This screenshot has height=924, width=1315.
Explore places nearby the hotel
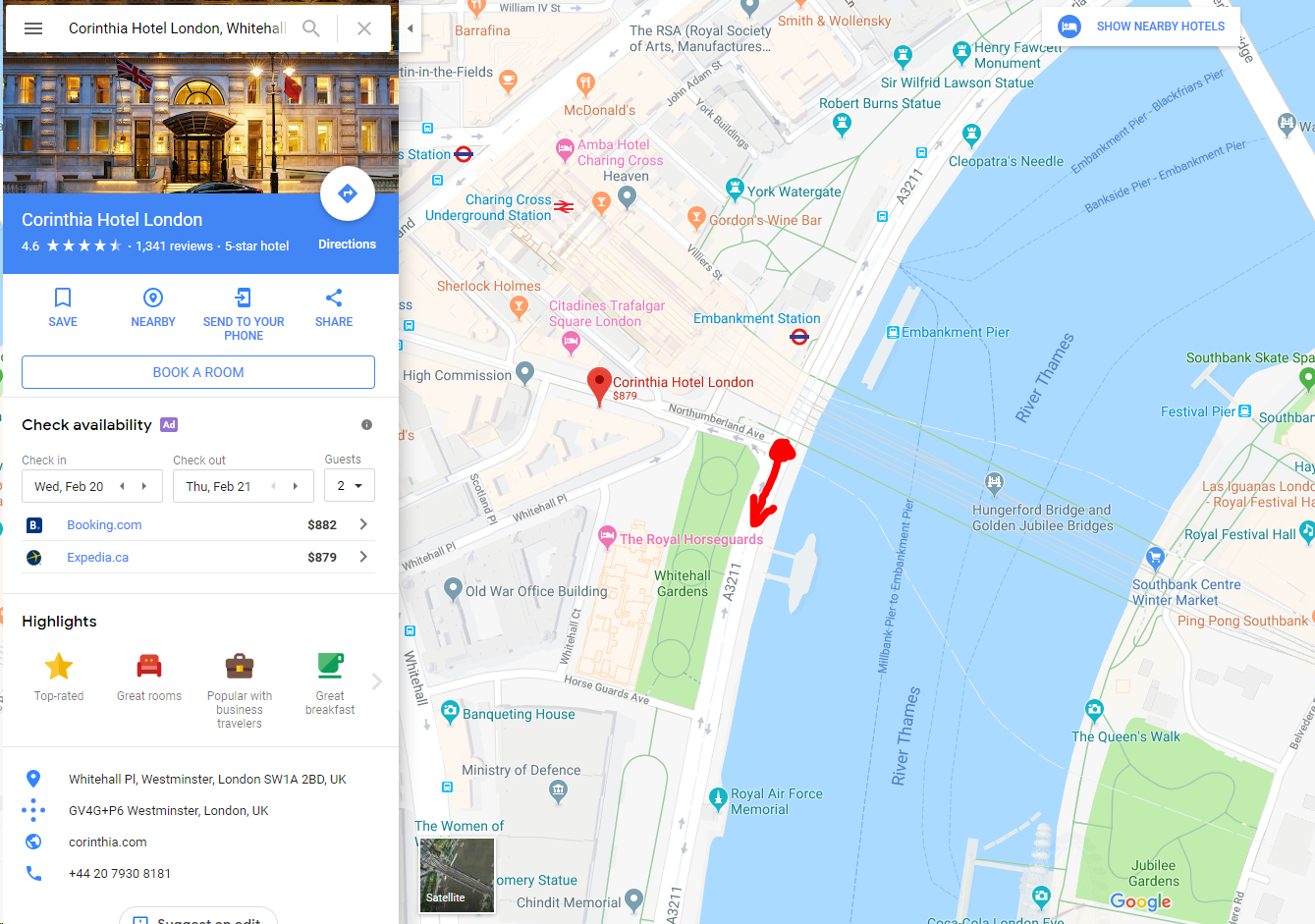[x=153, y=306]
